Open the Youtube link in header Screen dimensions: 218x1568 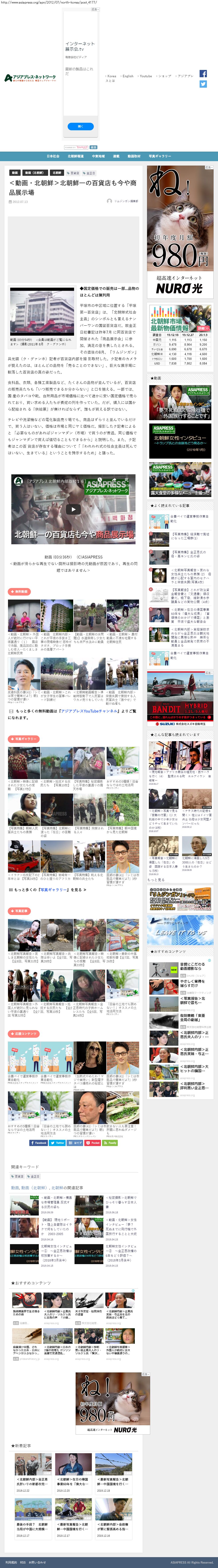click(145, 76)
